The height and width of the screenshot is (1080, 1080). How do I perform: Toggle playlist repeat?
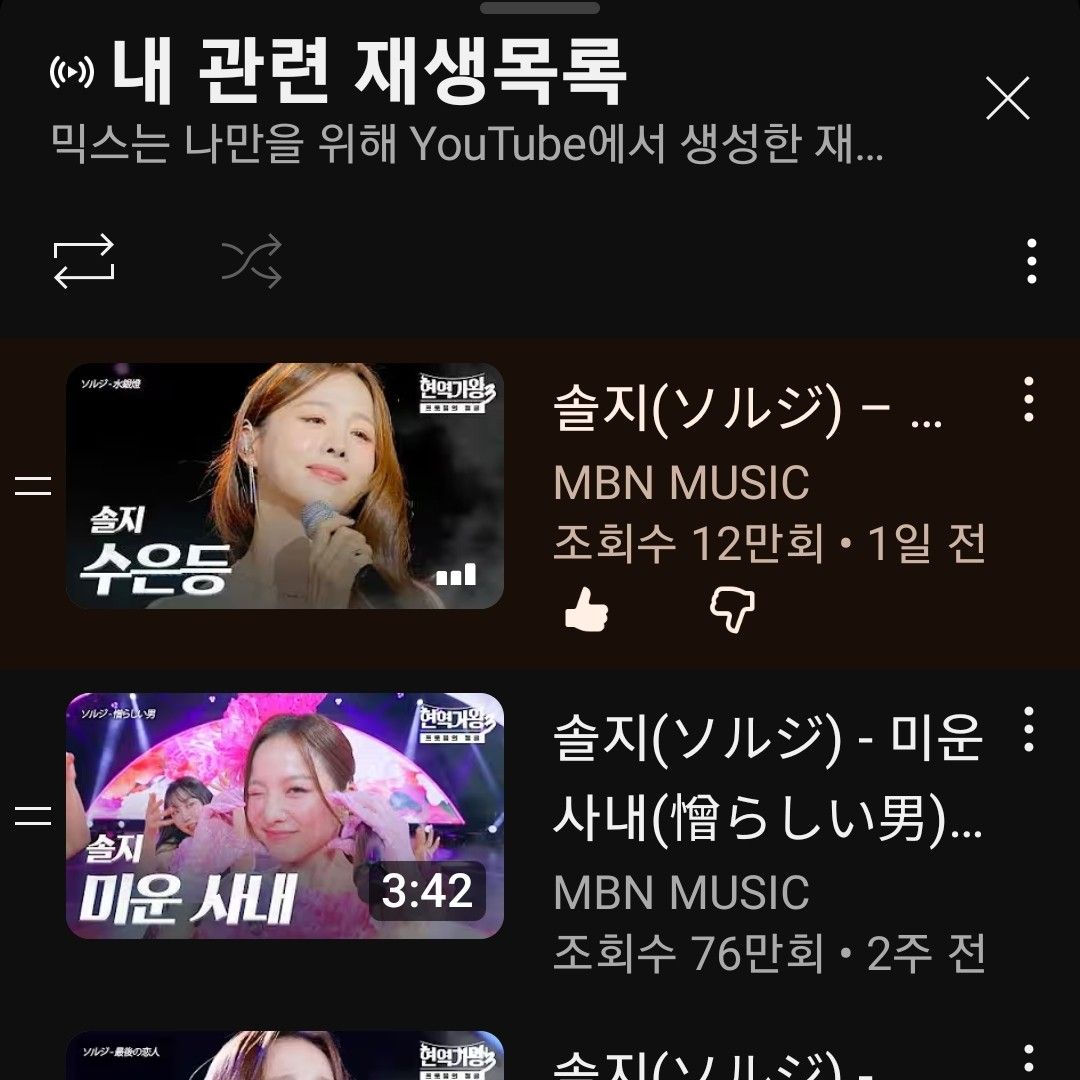(84, 262)
